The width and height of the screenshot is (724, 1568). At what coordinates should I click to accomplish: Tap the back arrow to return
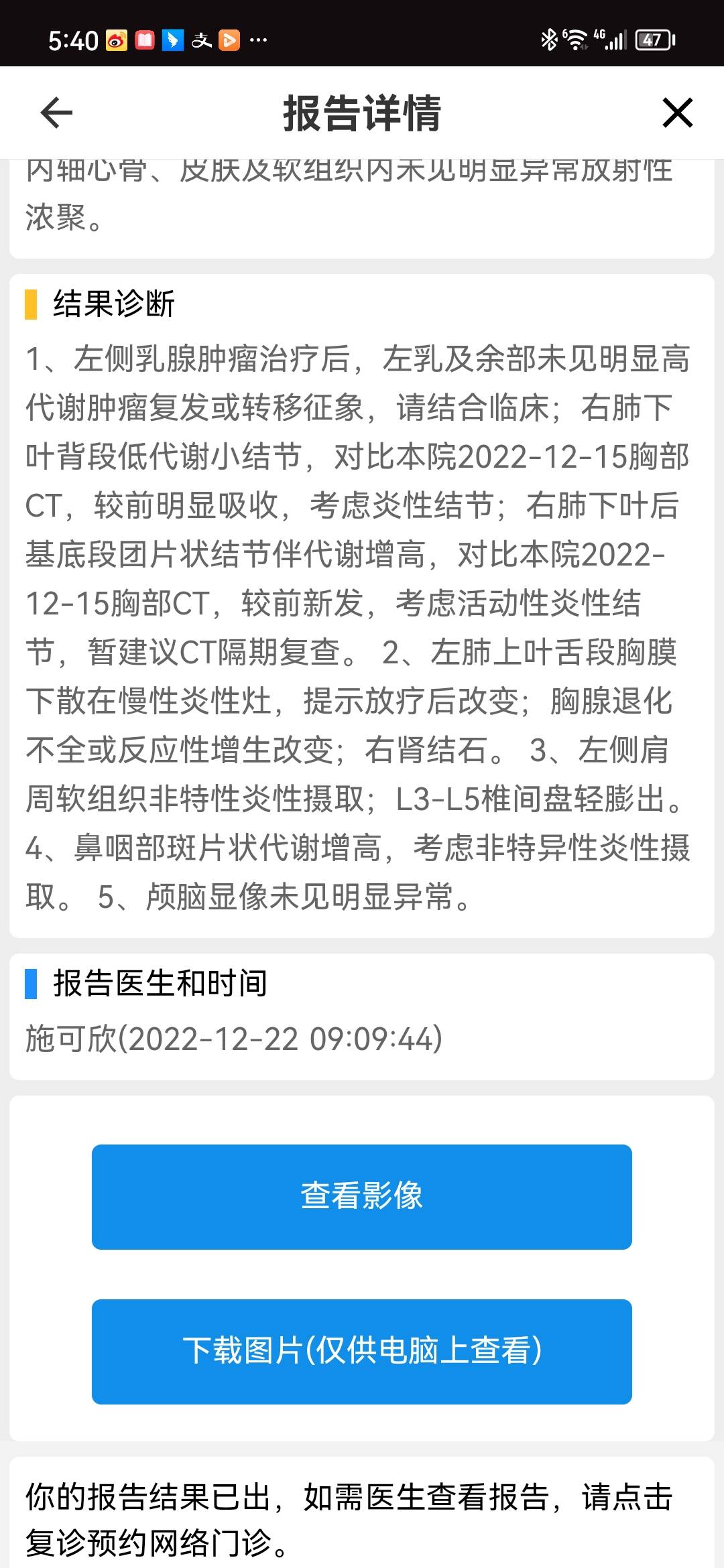(54, 113)
